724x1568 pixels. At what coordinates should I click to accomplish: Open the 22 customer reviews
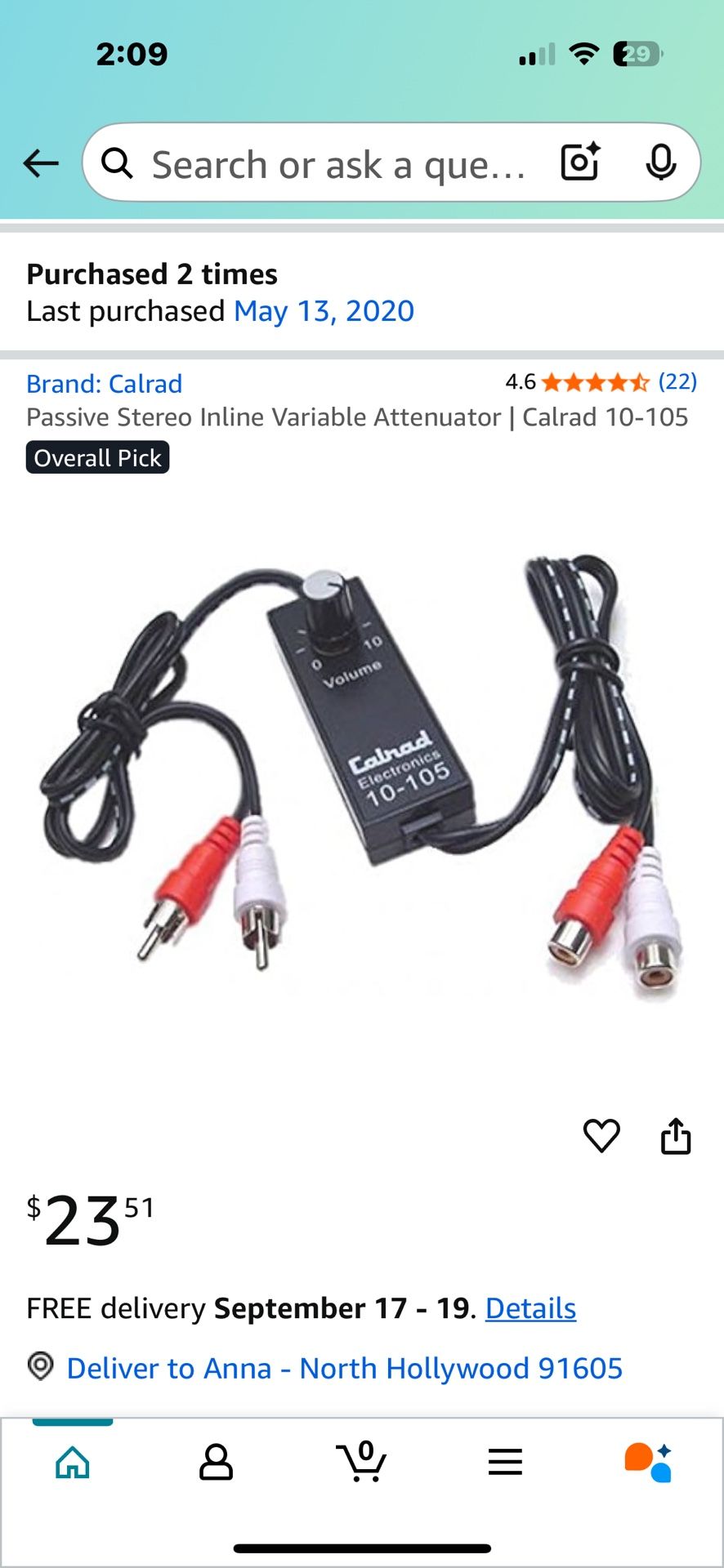pos(677,381)
